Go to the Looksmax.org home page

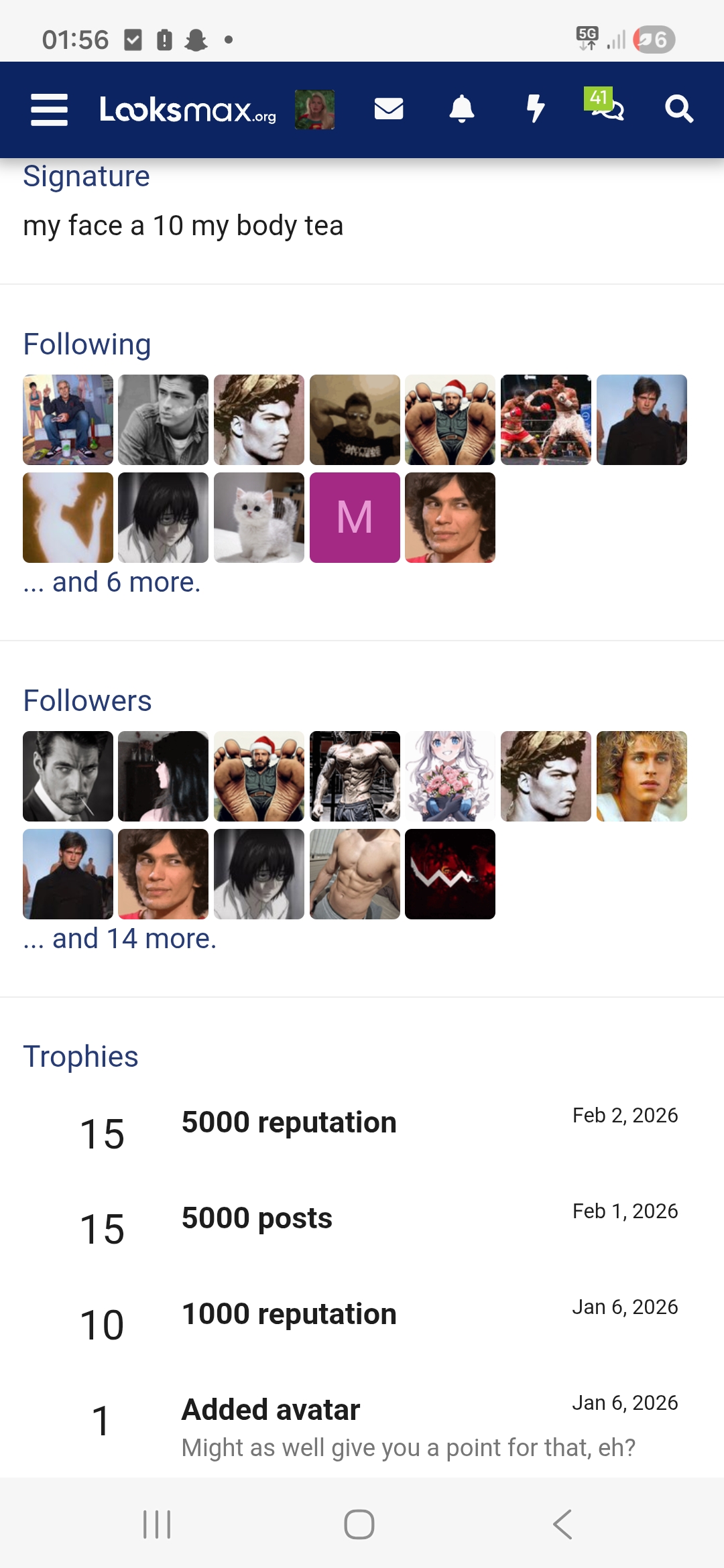187,109
